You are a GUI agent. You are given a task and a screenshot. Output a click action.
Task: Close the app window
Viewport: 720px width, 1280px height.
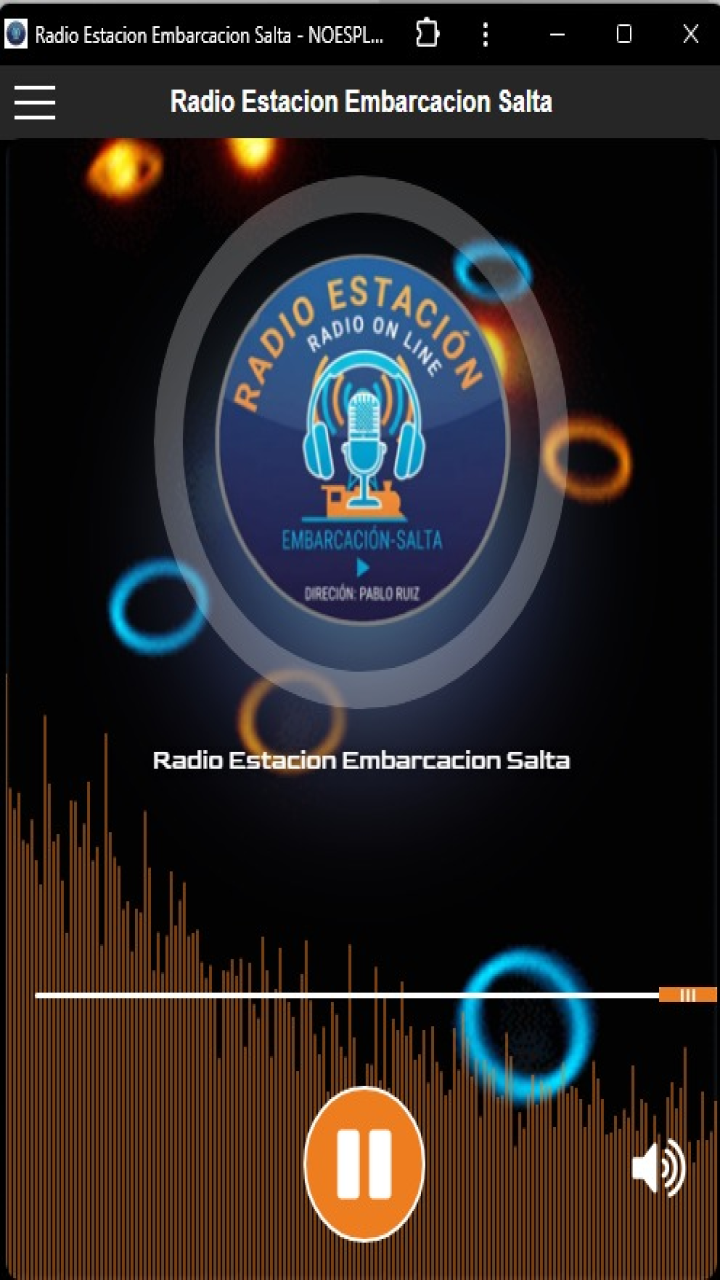[x=690, y=35]
